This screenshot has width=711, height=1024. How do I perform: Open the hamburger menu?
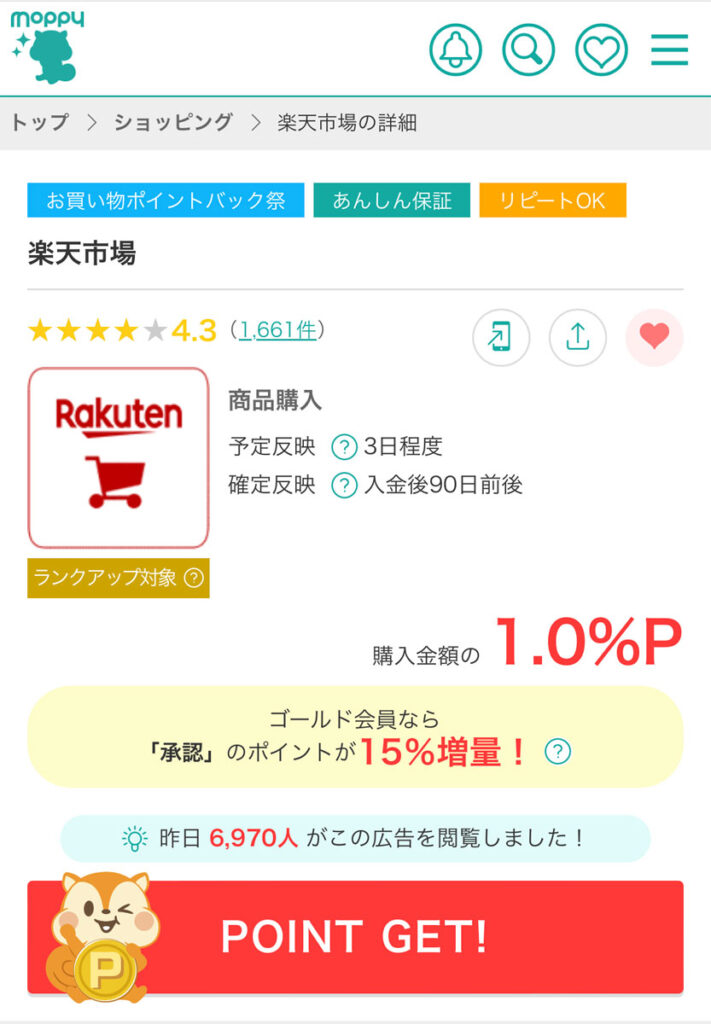pos(669,48)
